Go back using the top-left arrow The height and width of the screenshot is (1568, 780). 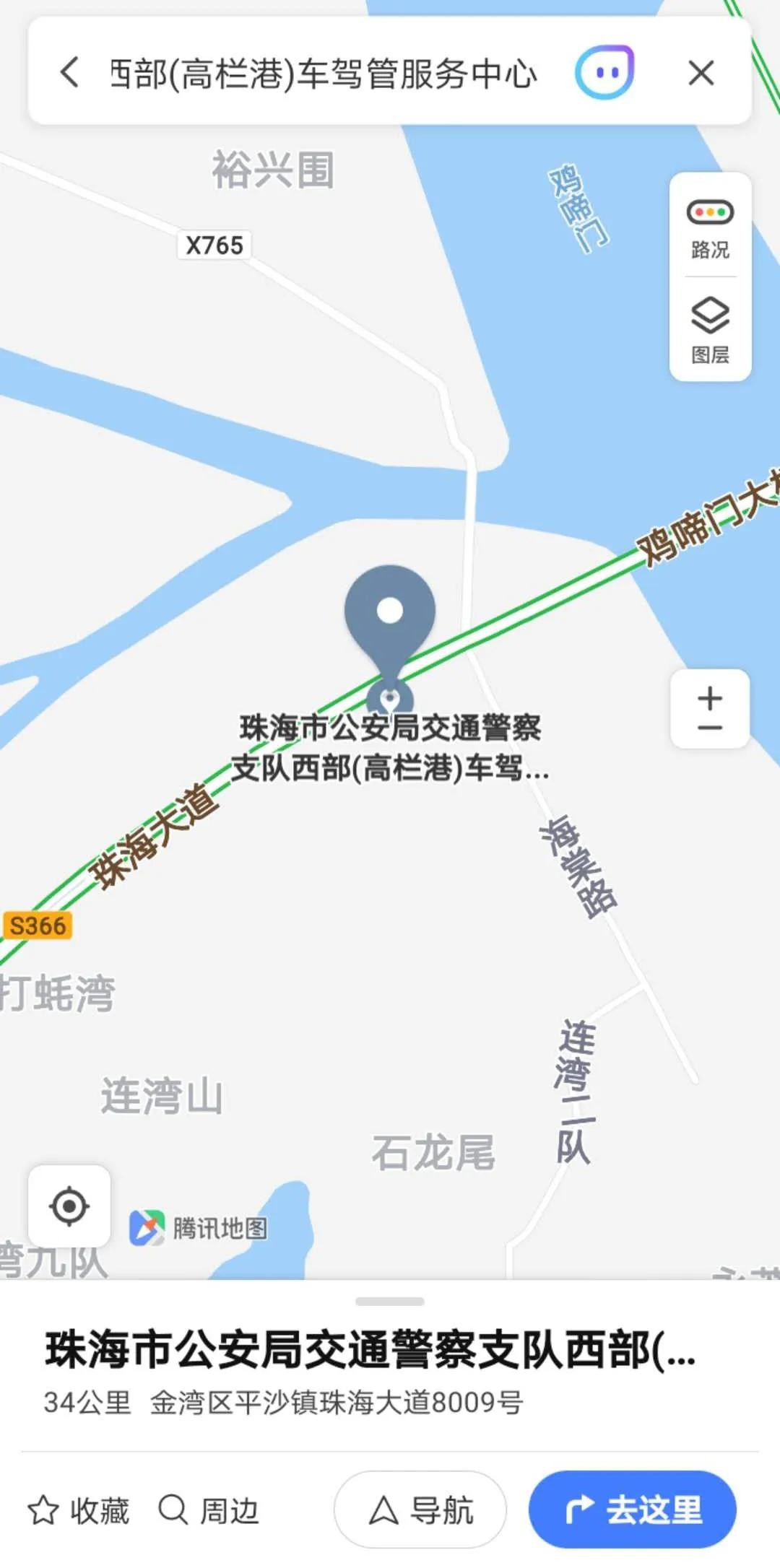point(69,73)
